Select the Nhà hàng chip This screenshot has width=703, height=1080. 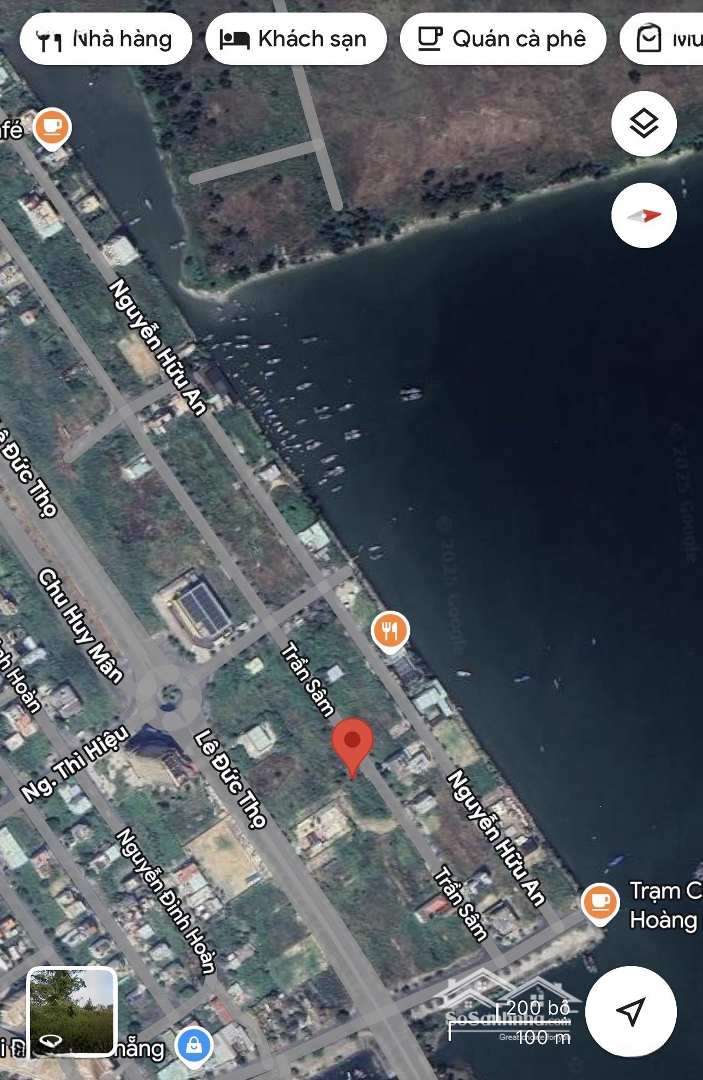[105, 39]
